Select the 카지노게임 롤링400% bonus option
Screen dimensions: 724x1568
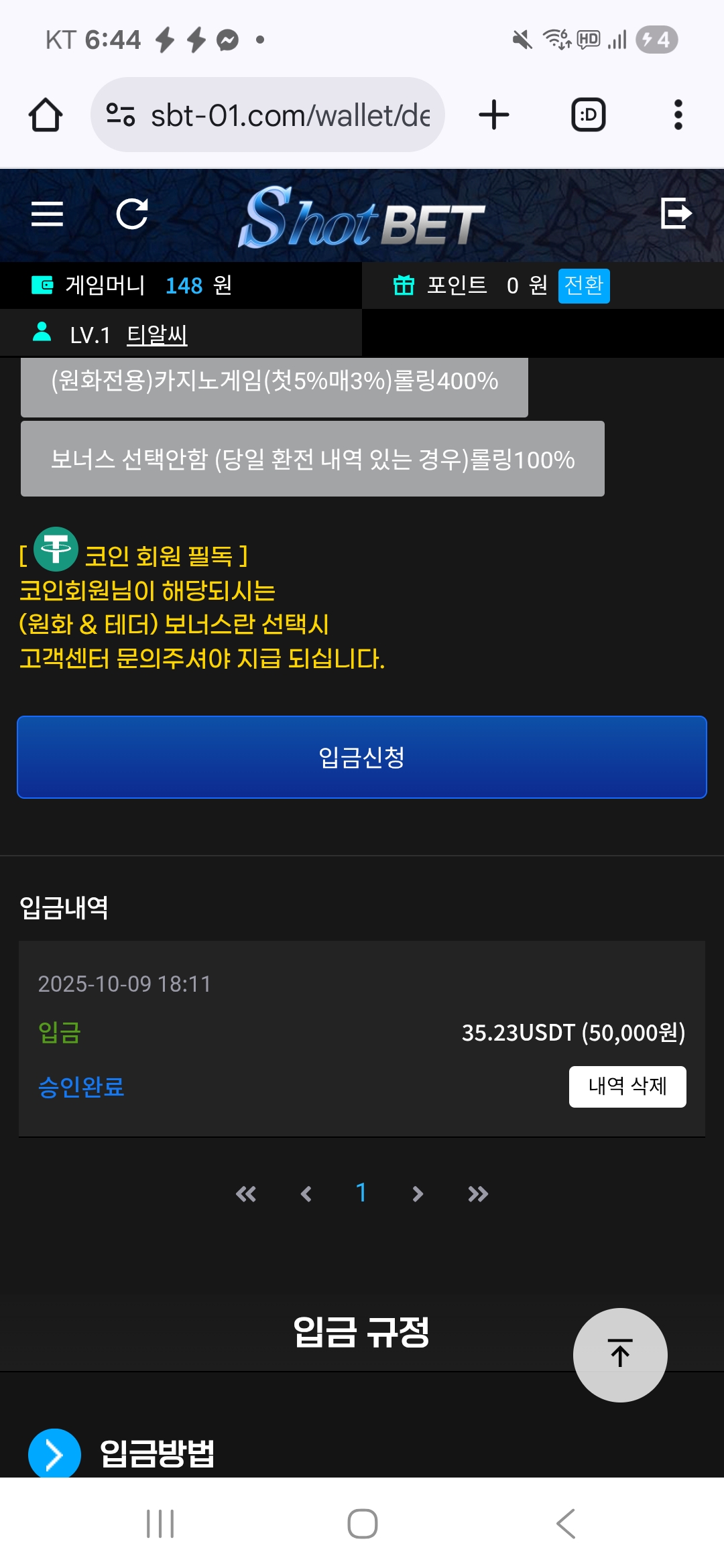[x=274, y=384]
